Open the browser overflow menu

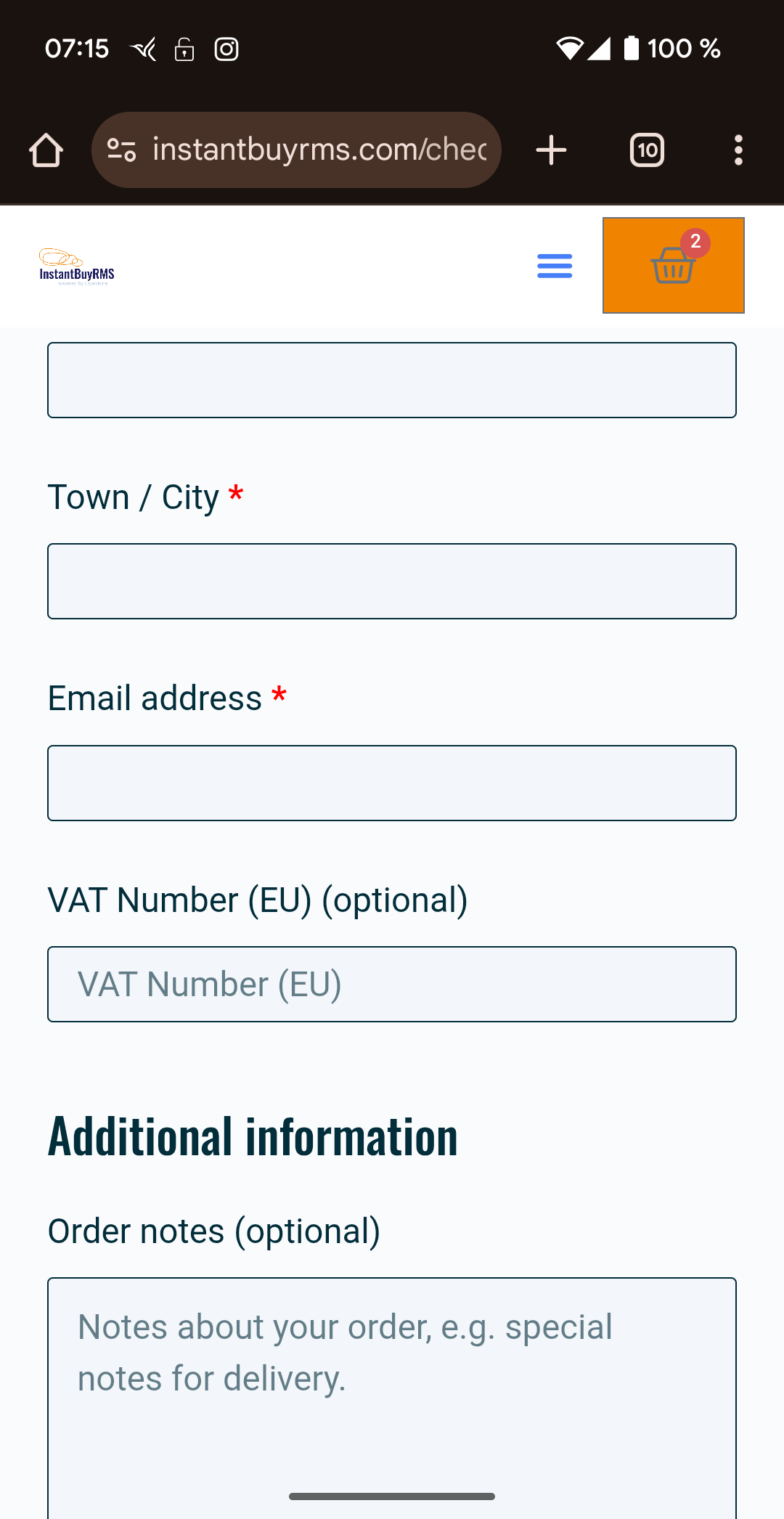738,150
